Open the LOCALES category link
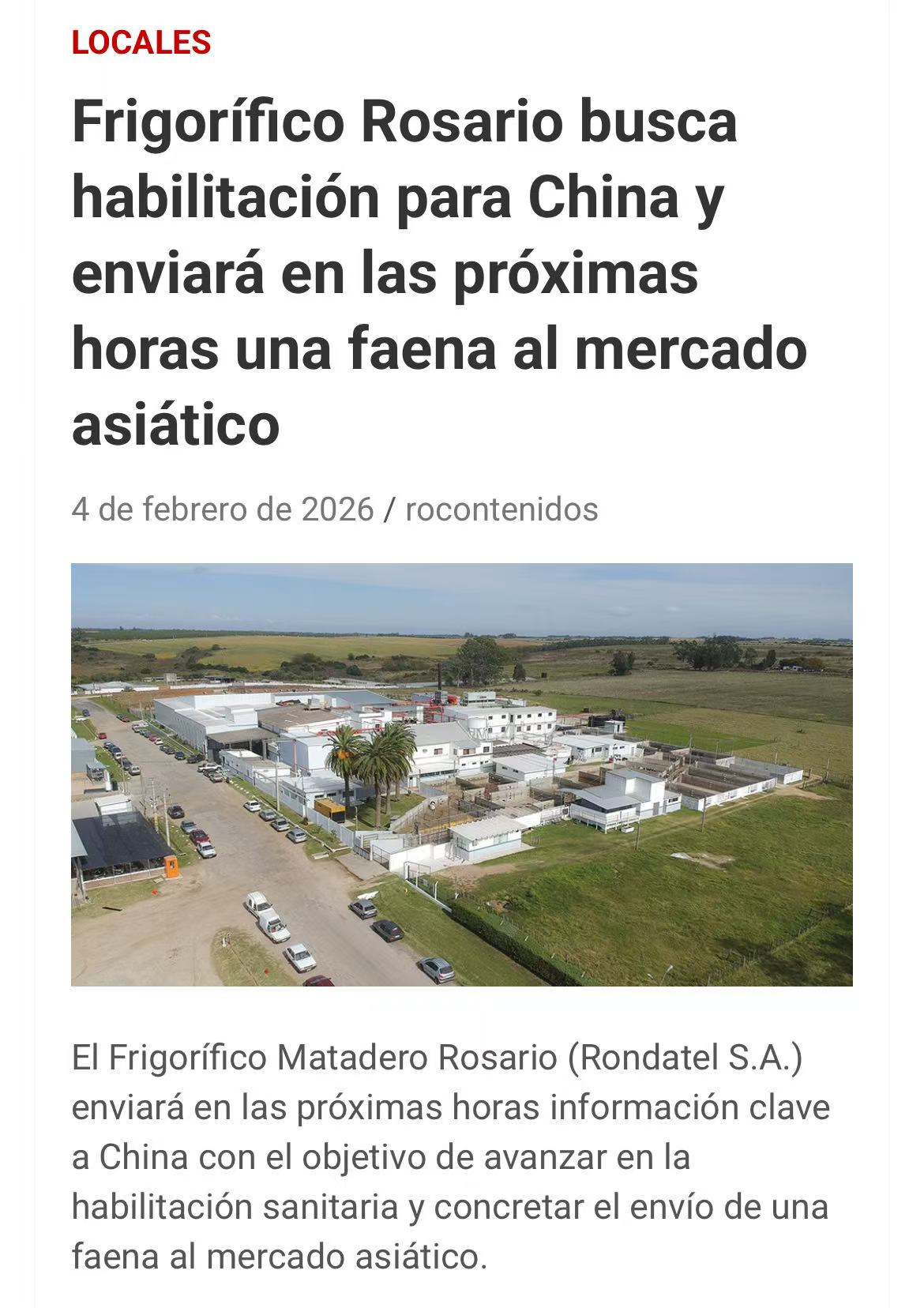The height and width of the screenshot is (1308, 924). coord(141,43)
